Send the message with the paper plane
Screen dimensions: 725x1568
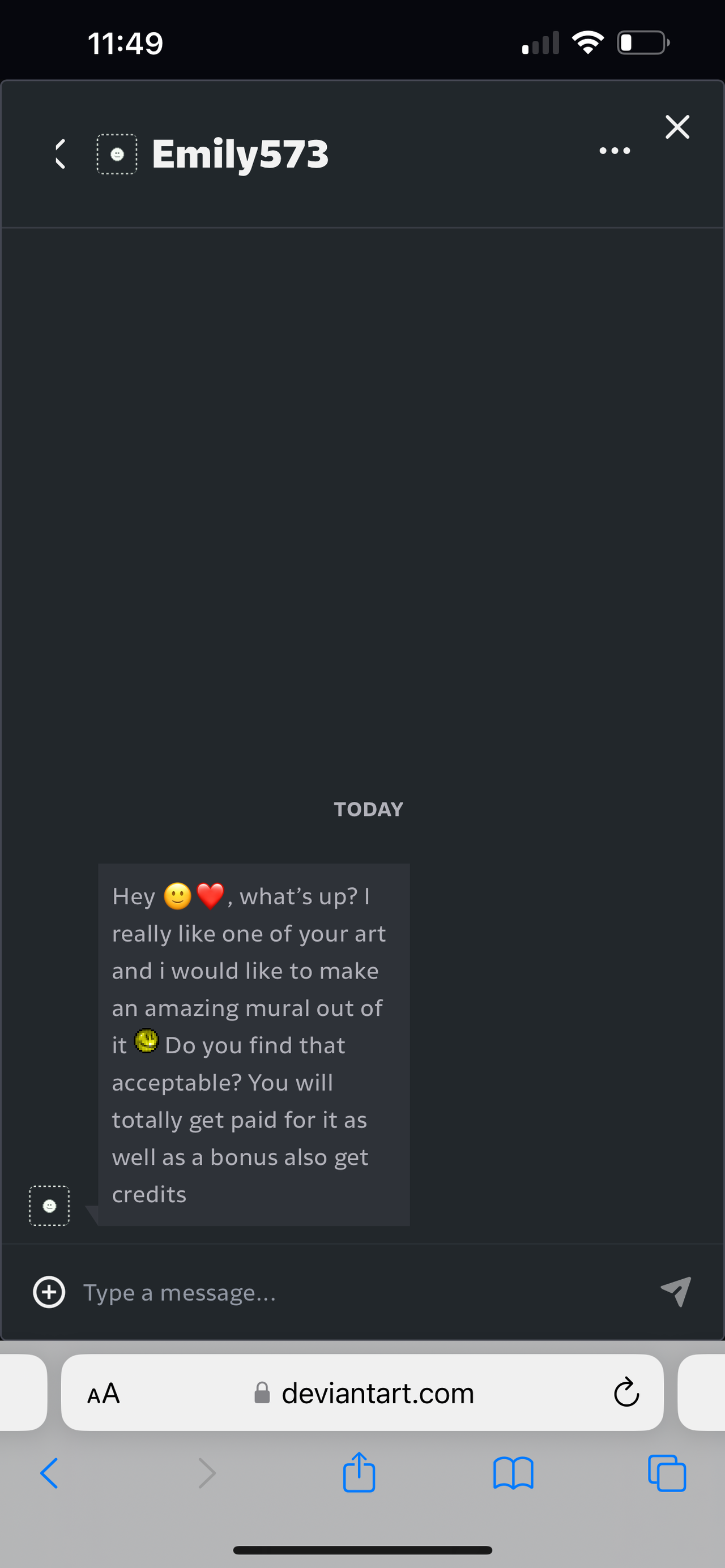(676, 1291)
